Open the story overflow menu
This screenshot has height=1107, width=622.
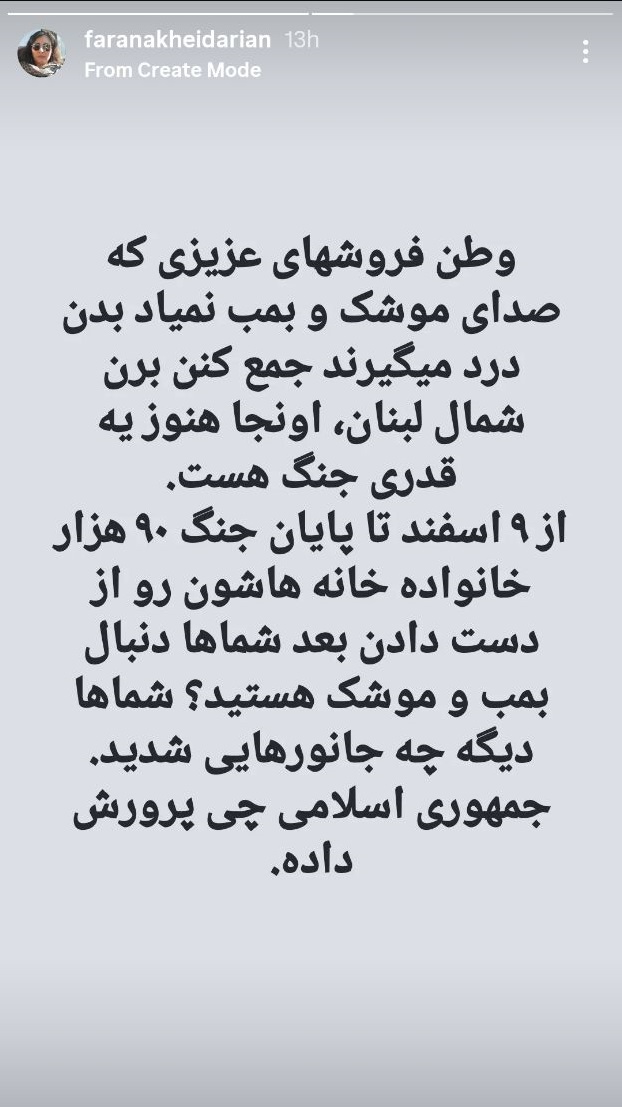point(586,52)
